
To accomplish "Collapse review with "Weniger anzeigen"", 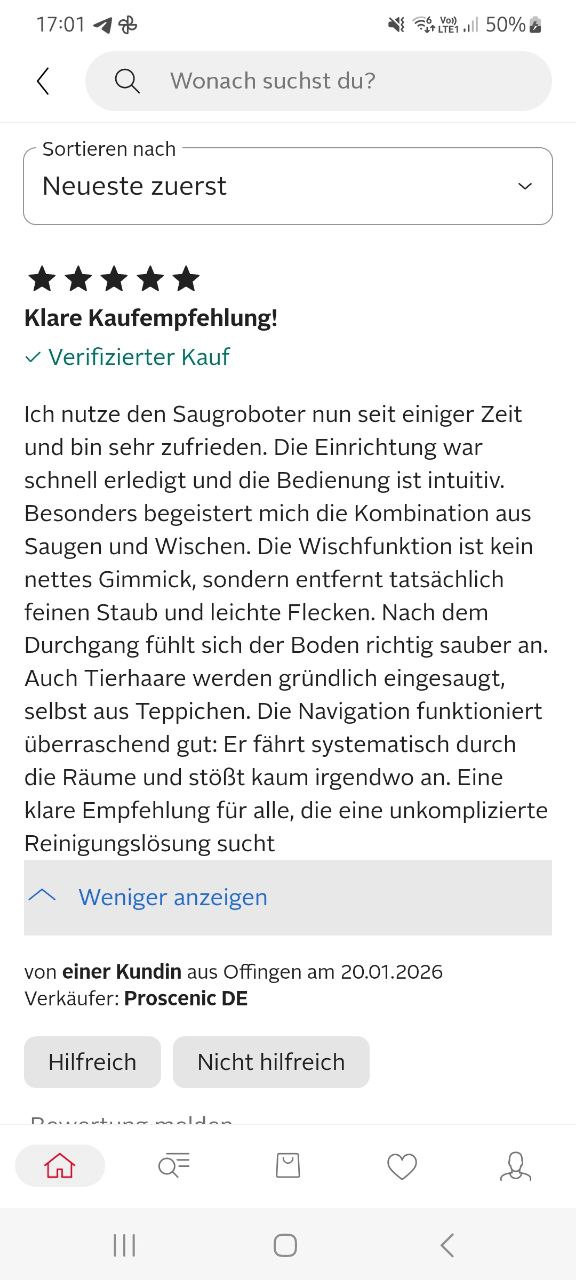I will tap(288, 897).
